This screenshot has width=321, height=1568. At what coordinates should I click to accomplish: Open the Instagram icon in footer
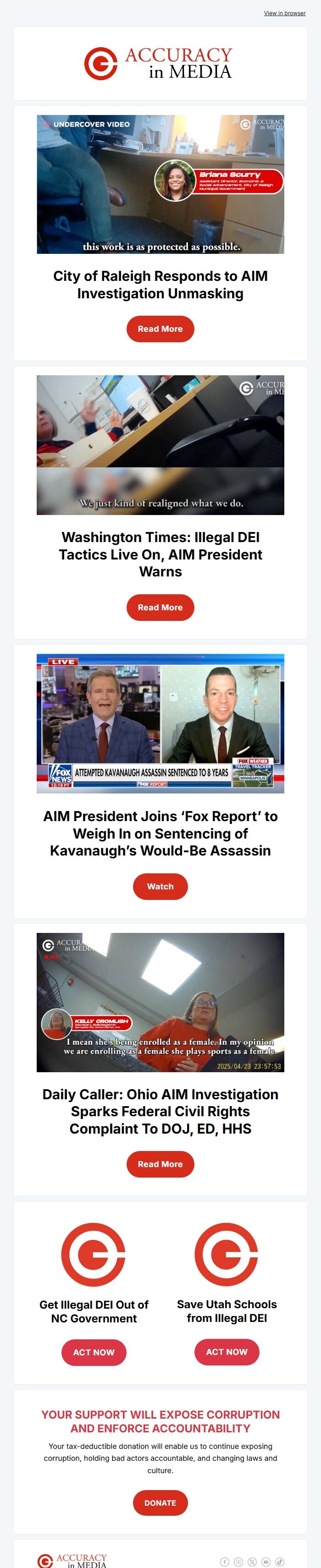(x=238, y=1561)
